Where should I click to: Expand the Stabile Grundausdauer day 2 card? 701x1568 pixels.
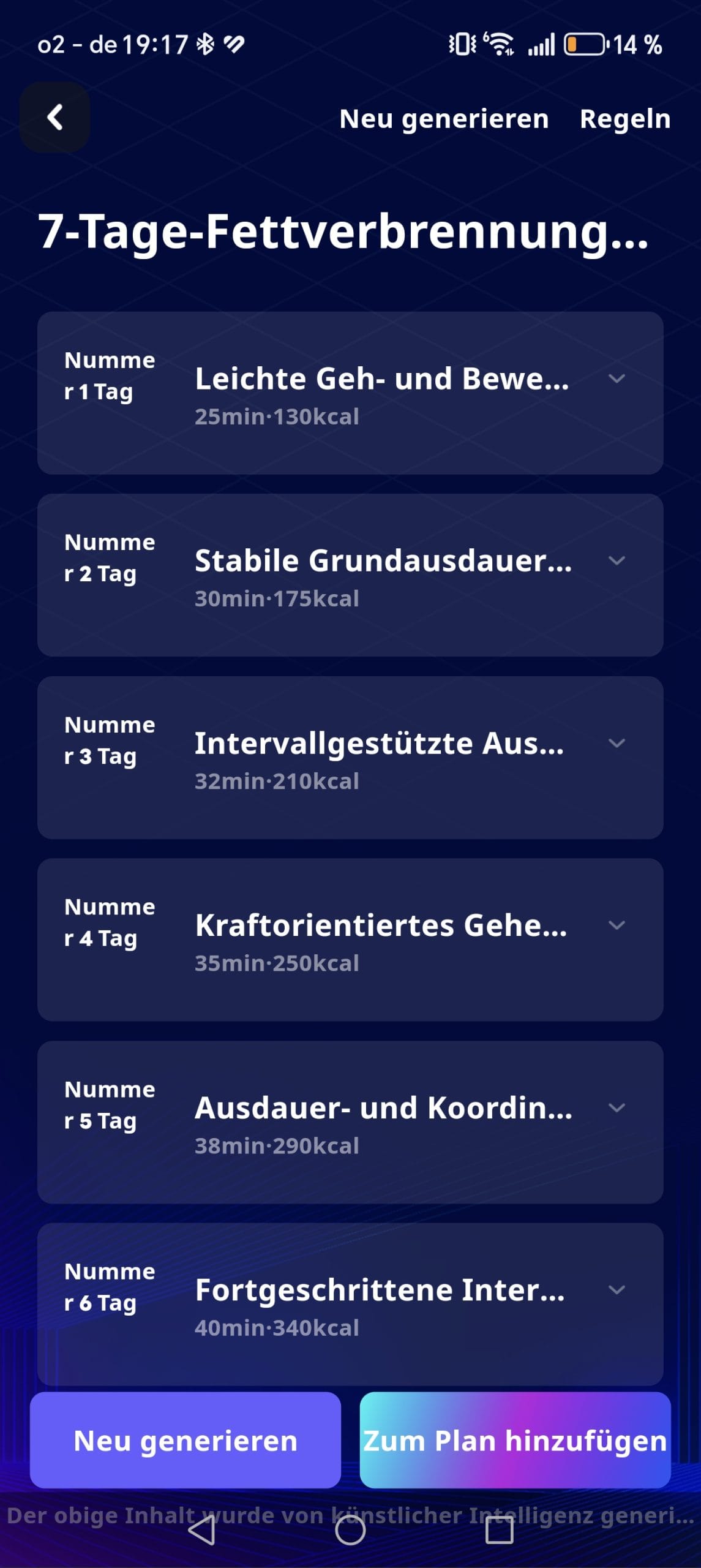pos(617,561)
